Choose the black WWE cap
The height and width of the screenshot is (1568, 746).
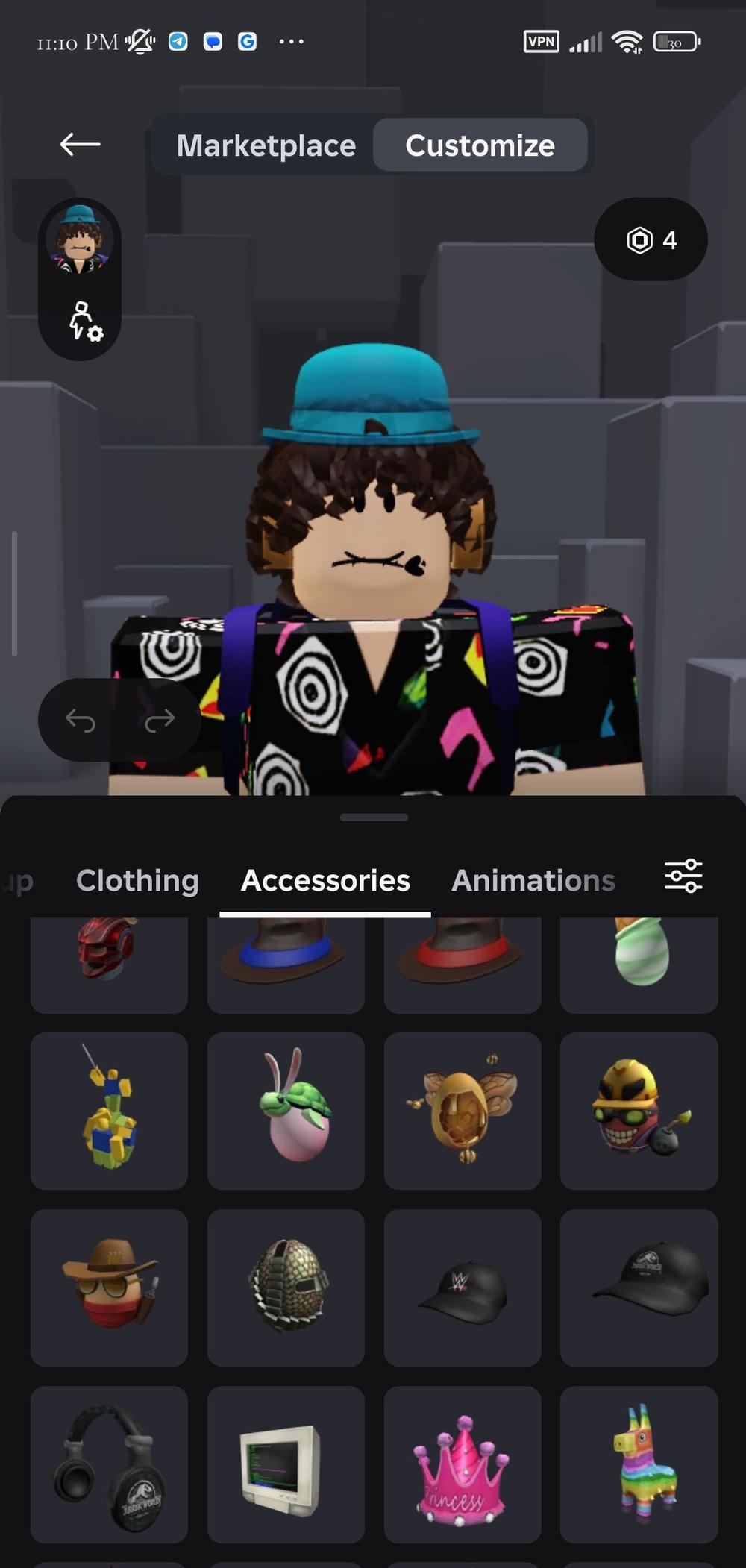(x=463, y=1288)
